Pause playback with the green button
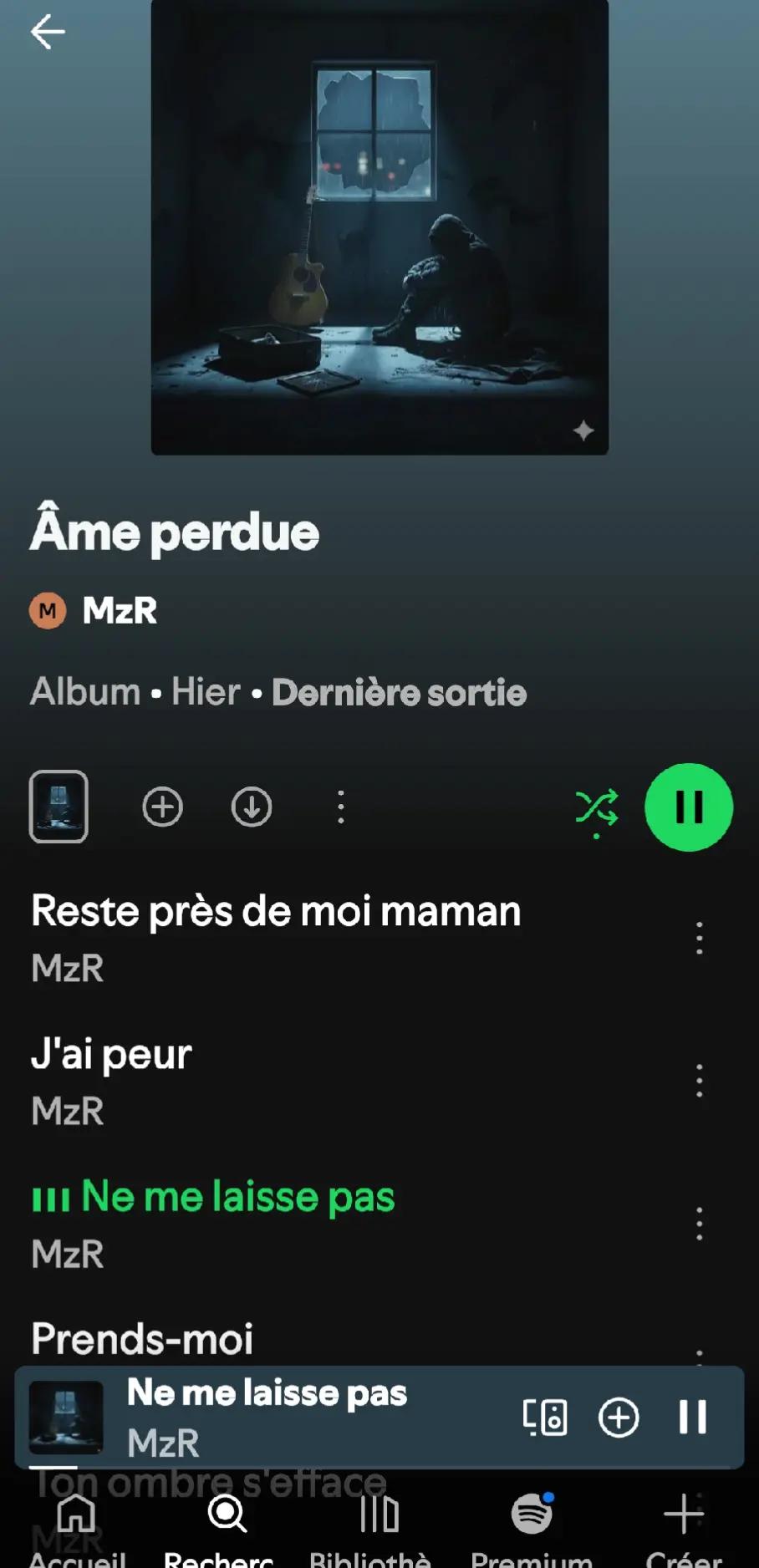 click(689, 807)
